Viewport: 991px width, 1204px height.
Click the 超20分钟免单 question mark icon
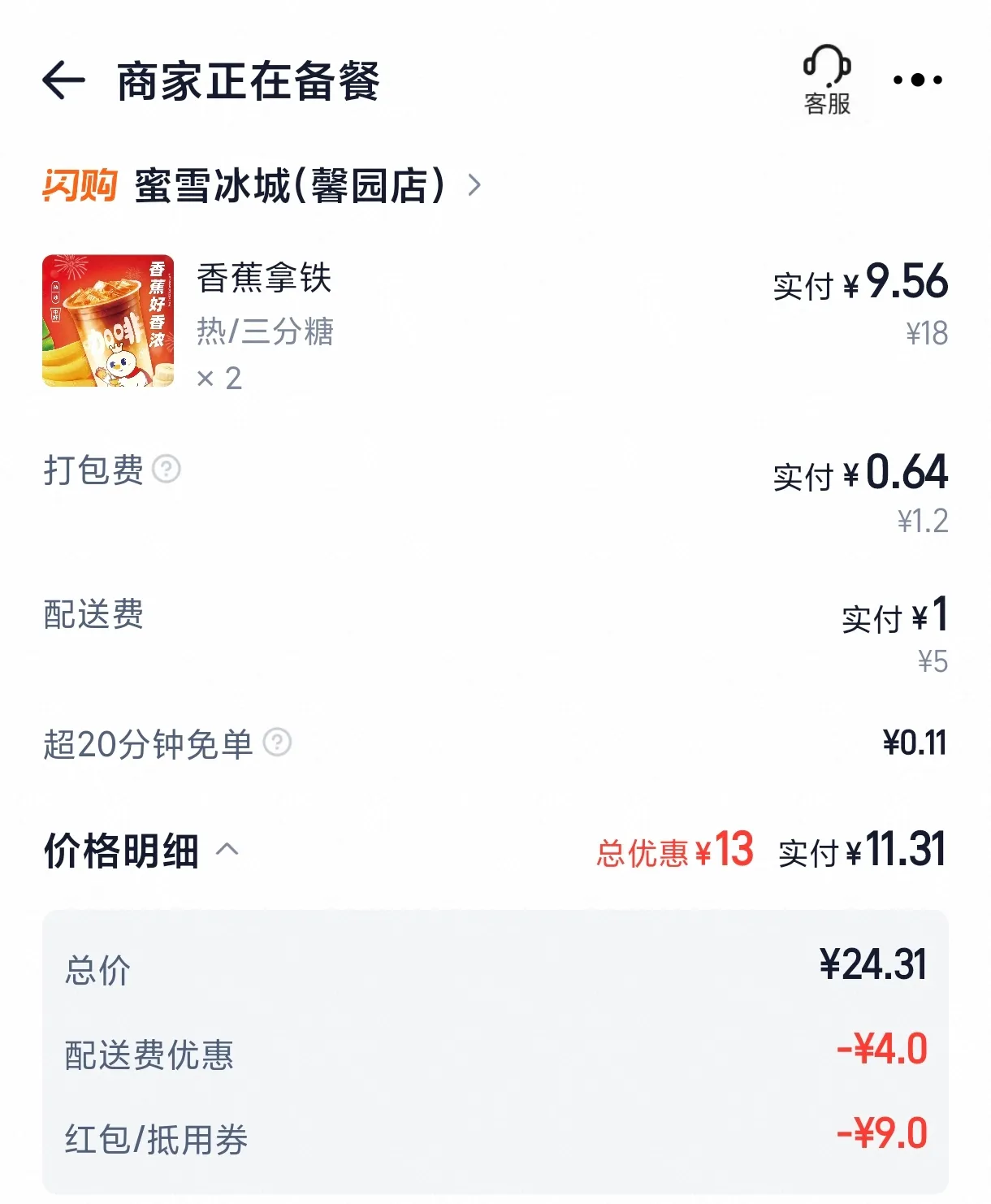click(279, 741)
